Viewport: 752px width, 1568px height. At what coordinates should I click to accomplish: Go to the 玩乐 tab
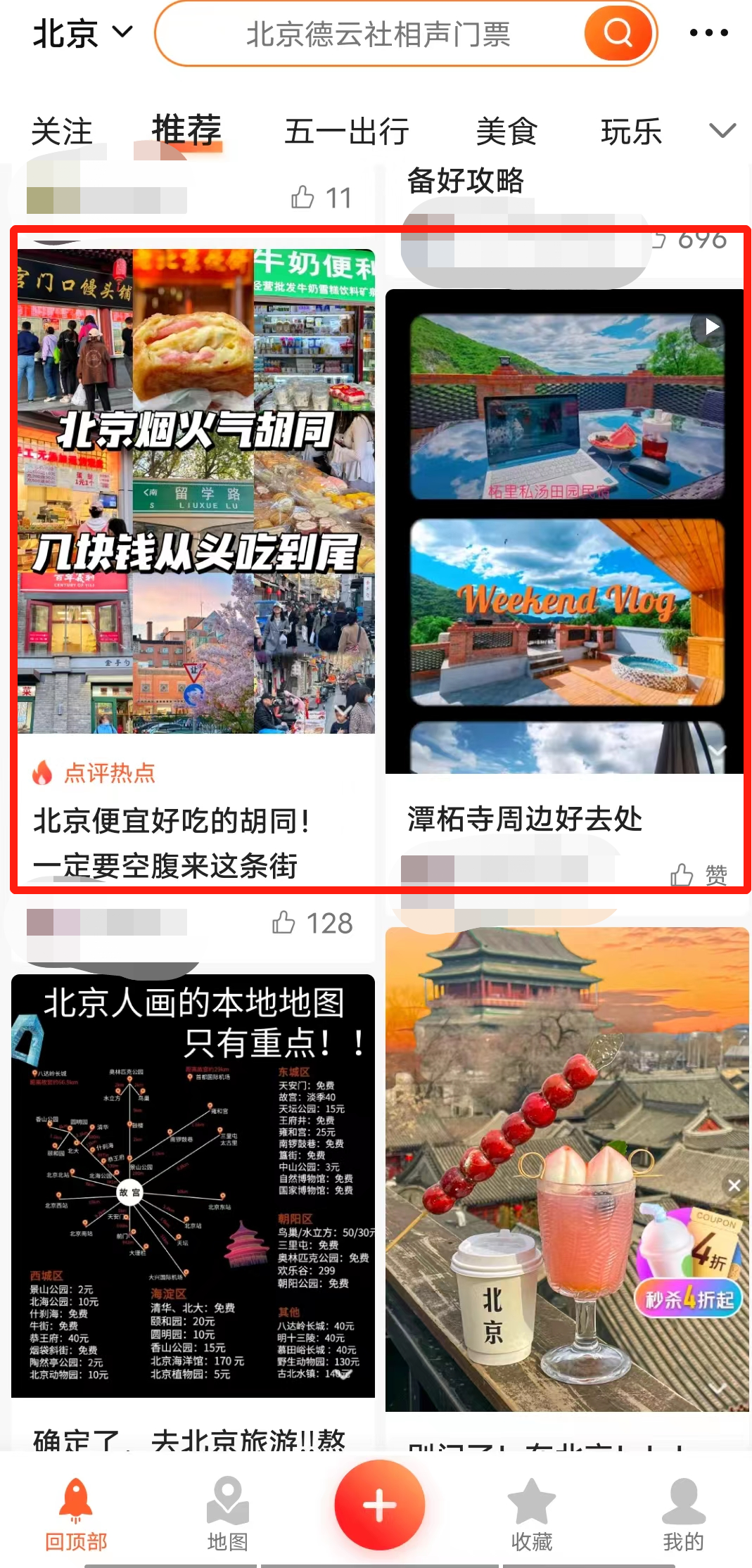pyautogui.click(x=631, y=132)
